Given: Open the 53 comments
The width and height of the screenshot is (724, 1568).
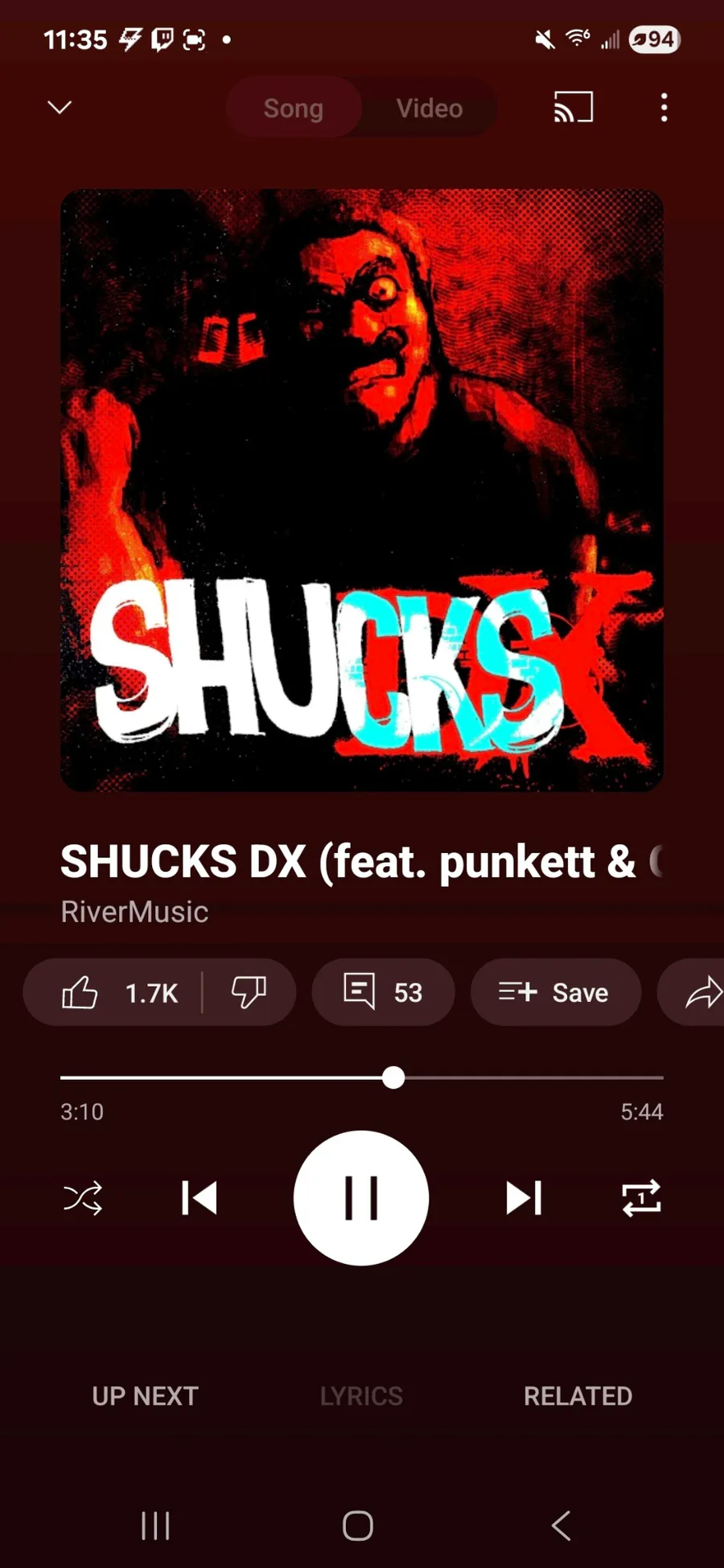Looking at the screenshot, I should pyautogui.click(x=383, y=992).
